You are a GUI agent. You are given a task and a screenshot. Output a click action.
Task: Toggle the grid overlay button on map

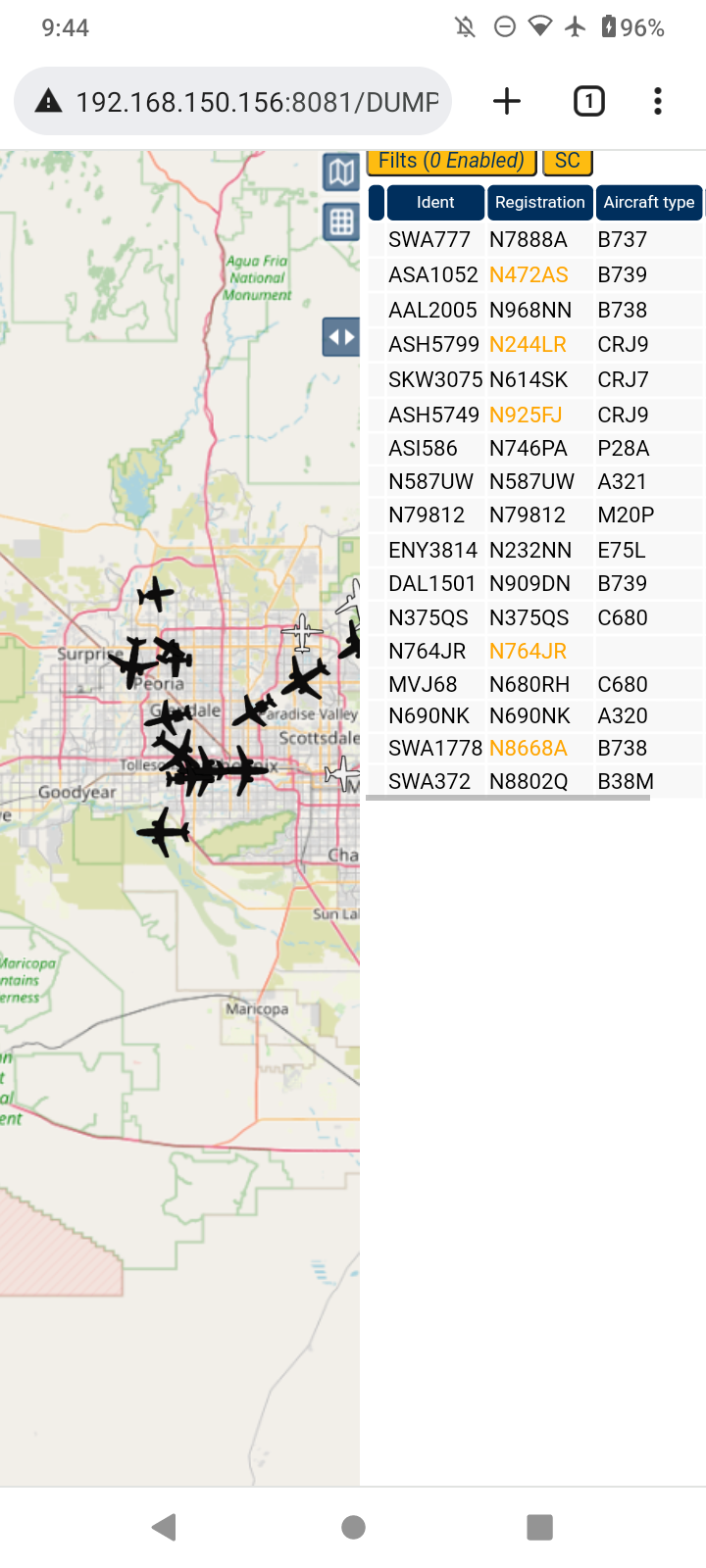341,222
